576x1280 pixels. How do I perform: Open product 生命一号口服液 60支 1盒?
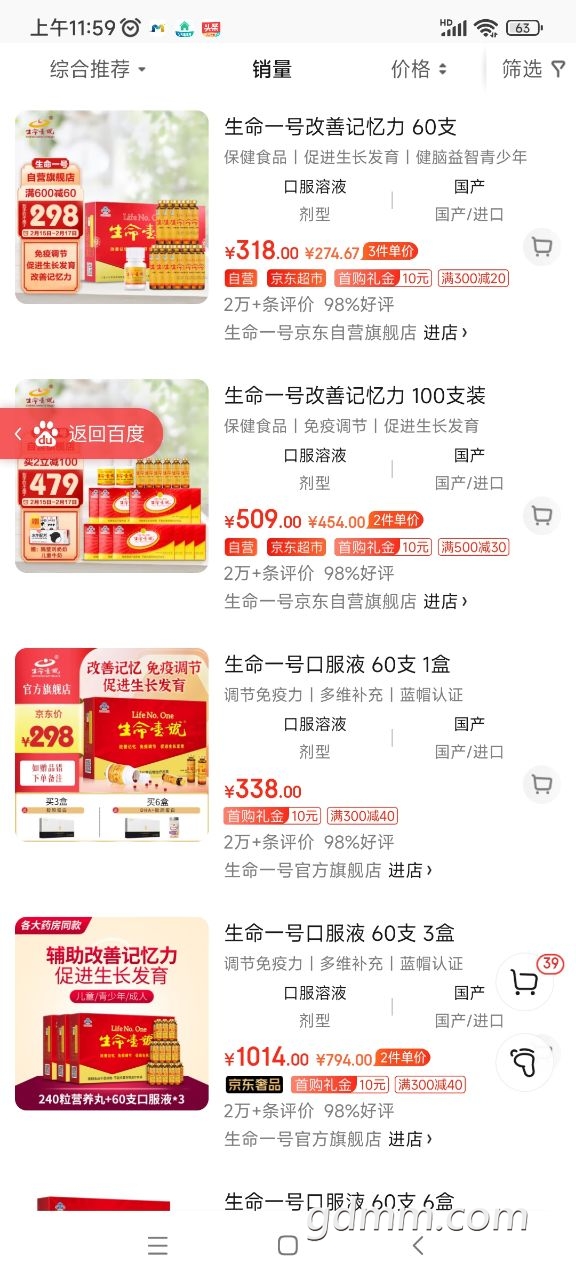point(338,665)
